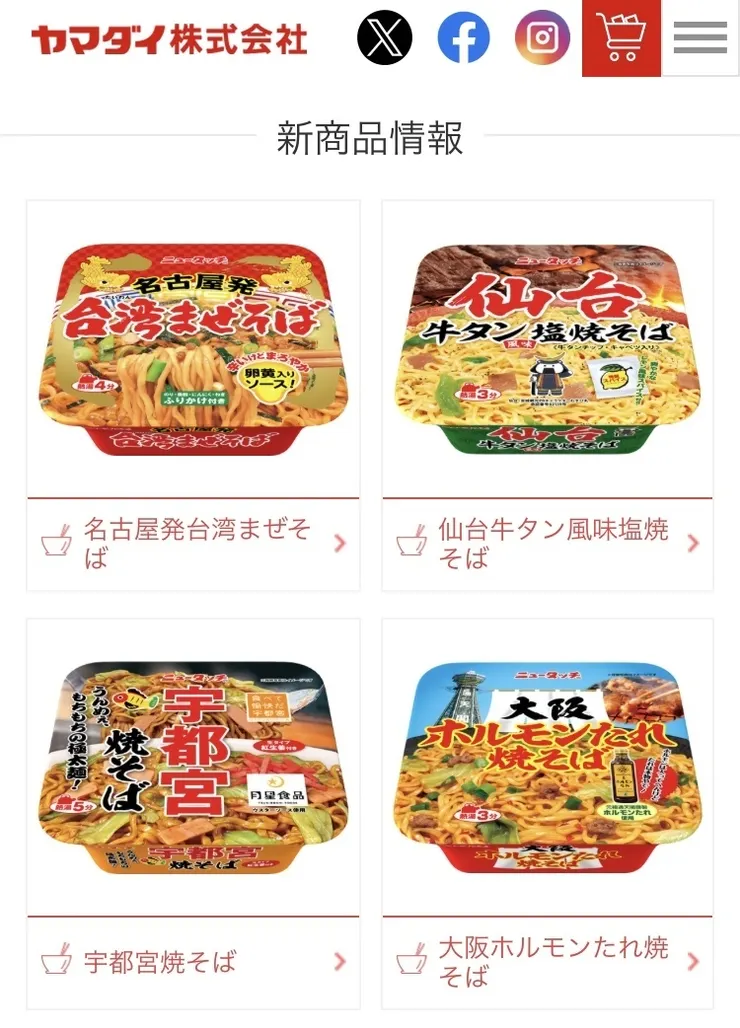This screenshot has height=1028, width=740.
Task: Open the shopping cart
Action: tap(621, 38)
